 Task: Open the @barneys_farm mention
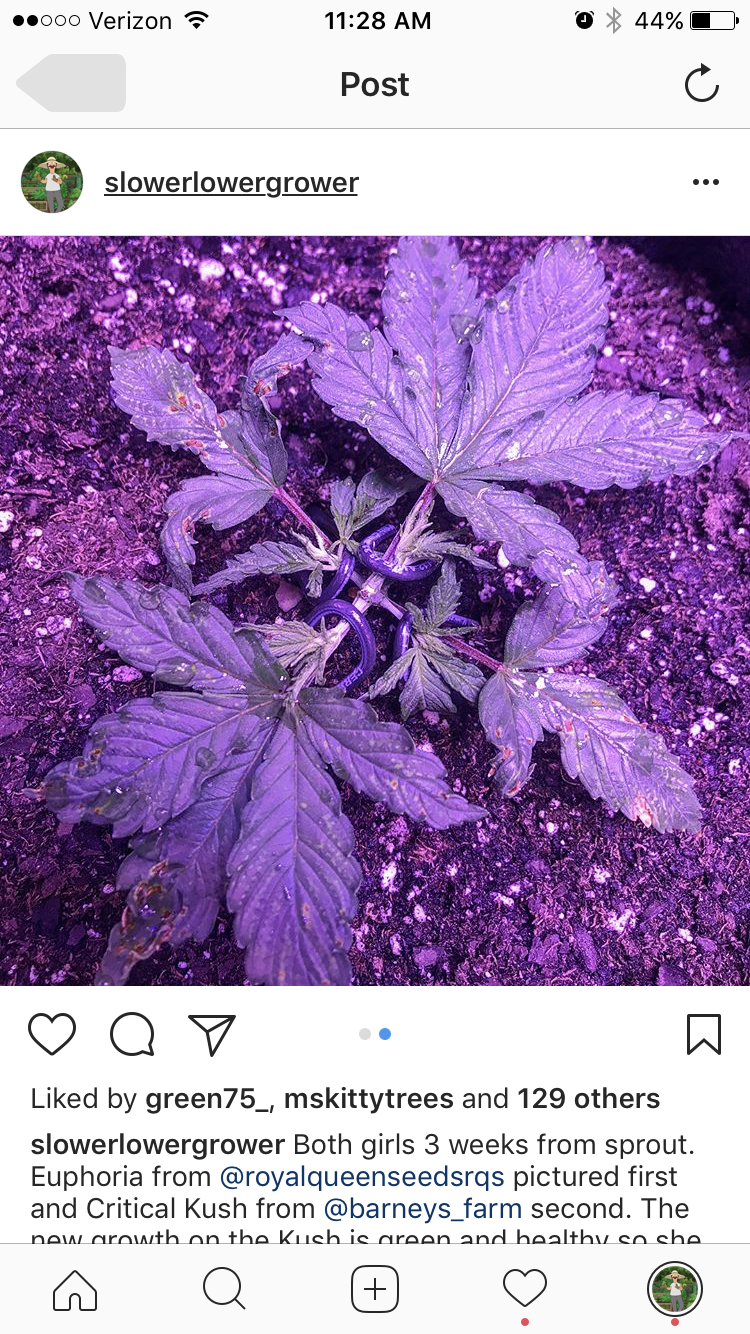point(423,1208)
